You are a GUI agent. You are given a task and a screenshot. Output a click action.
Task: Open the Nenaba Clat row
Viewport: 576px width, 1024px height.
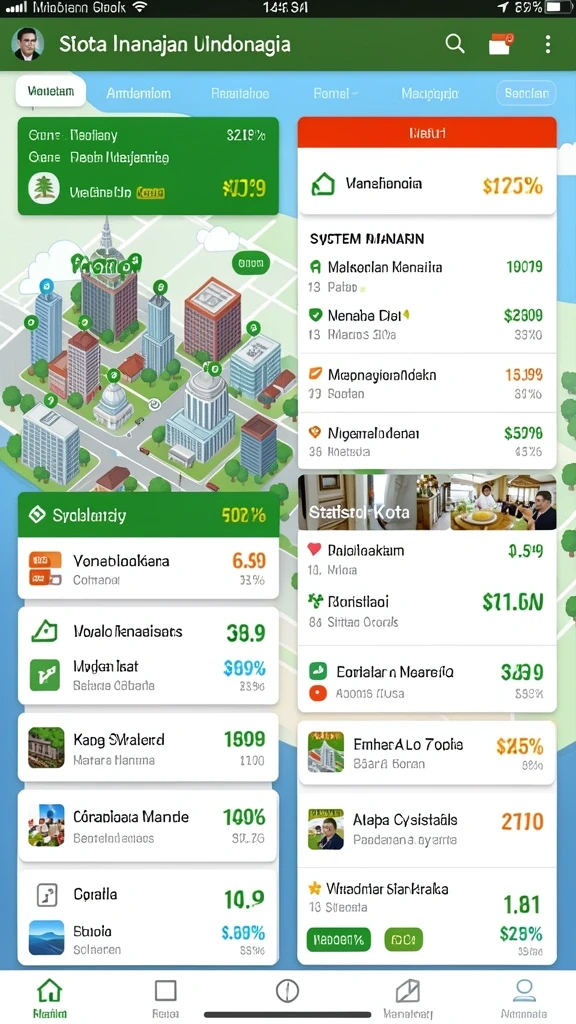pyautogui.click(x=427, y=324)
